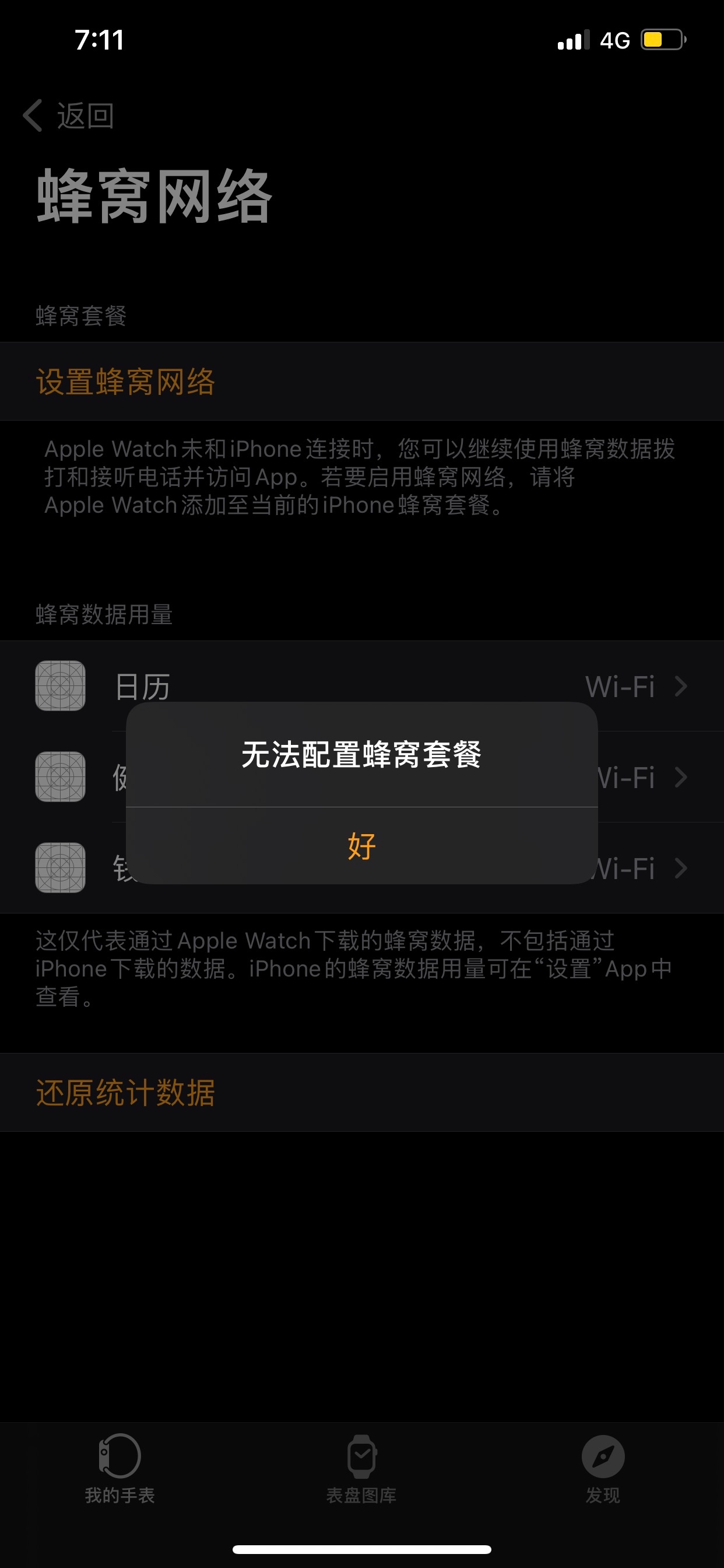Switch to the 我的手表 tab
Screen dimensions: 724x1568
tap(120, 1468)
